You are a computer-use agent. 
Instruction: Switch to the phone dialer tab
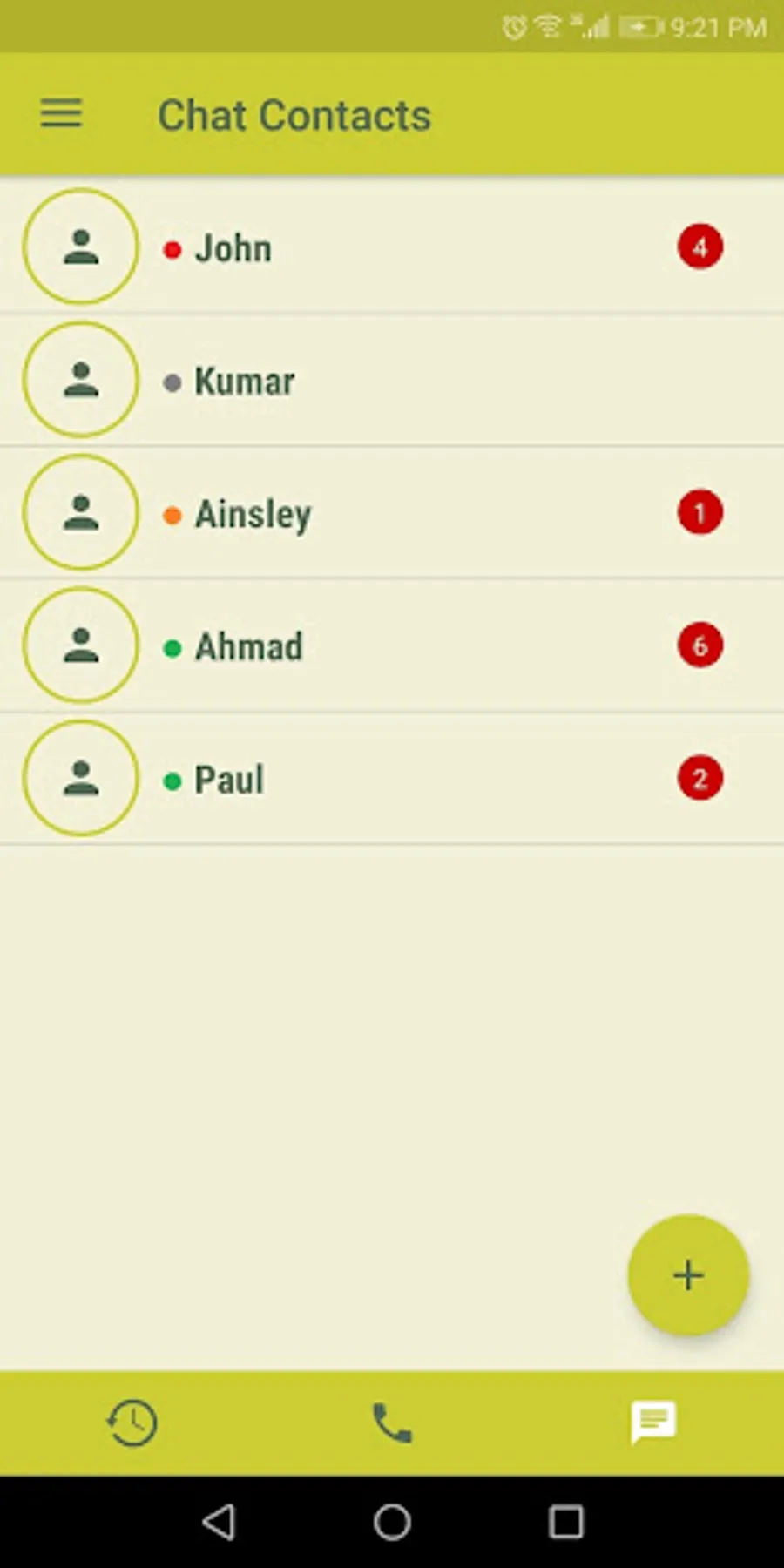(x=392, y=1423)
